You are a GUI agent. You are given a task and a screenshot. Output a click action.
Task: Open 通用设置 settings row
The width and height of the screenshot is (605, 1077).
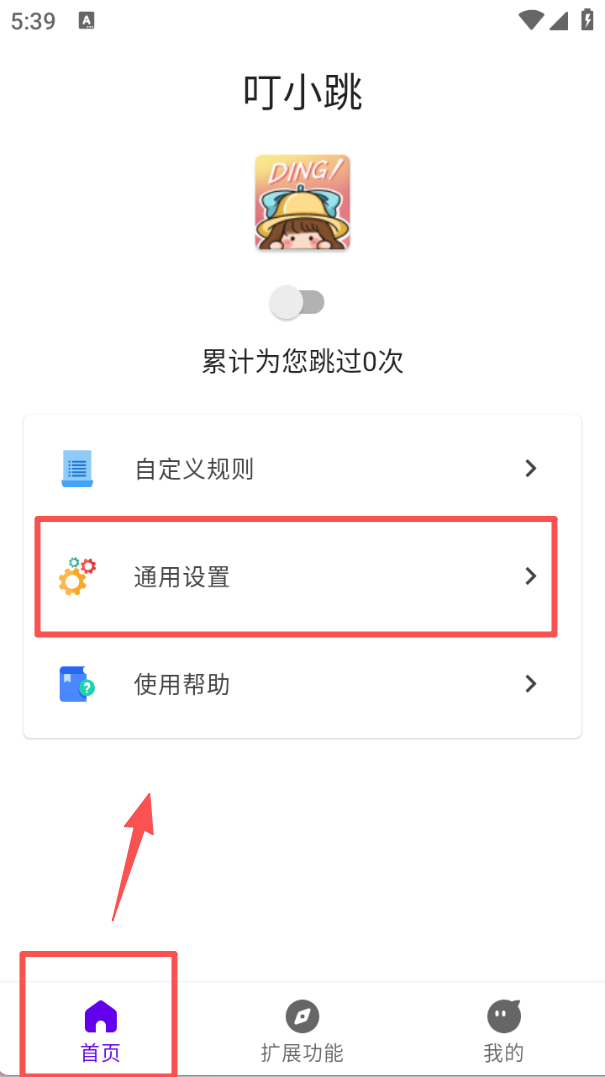coord(302,577)
